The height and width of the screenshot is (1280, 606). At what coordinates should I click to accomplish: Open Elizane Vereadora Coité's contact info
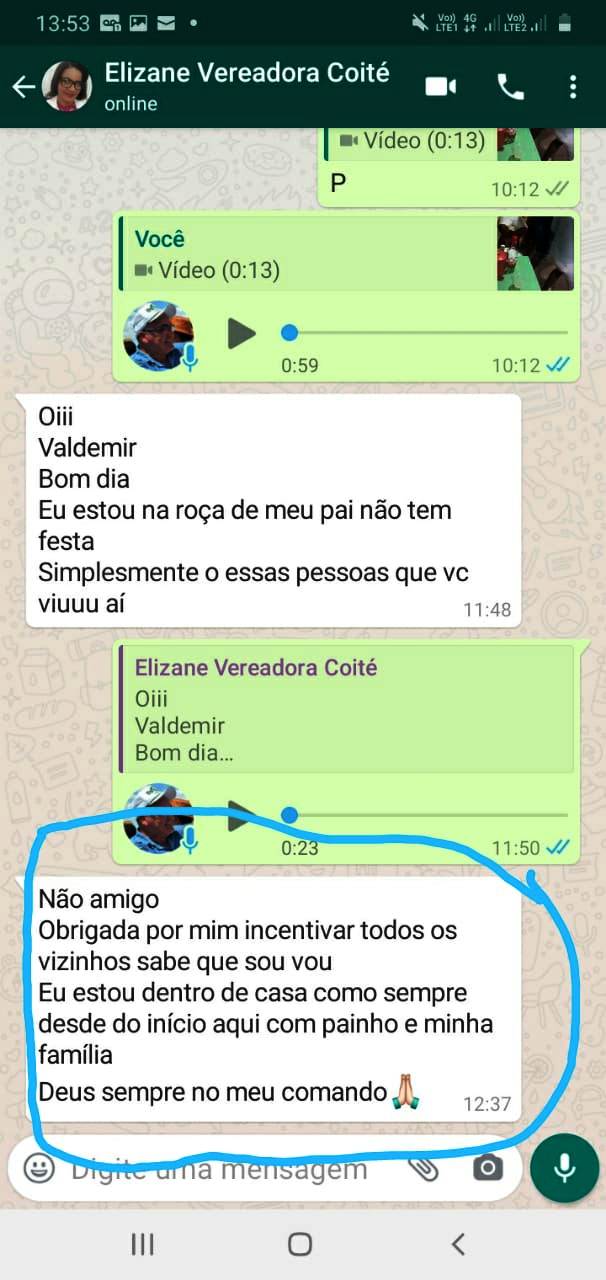245,86
